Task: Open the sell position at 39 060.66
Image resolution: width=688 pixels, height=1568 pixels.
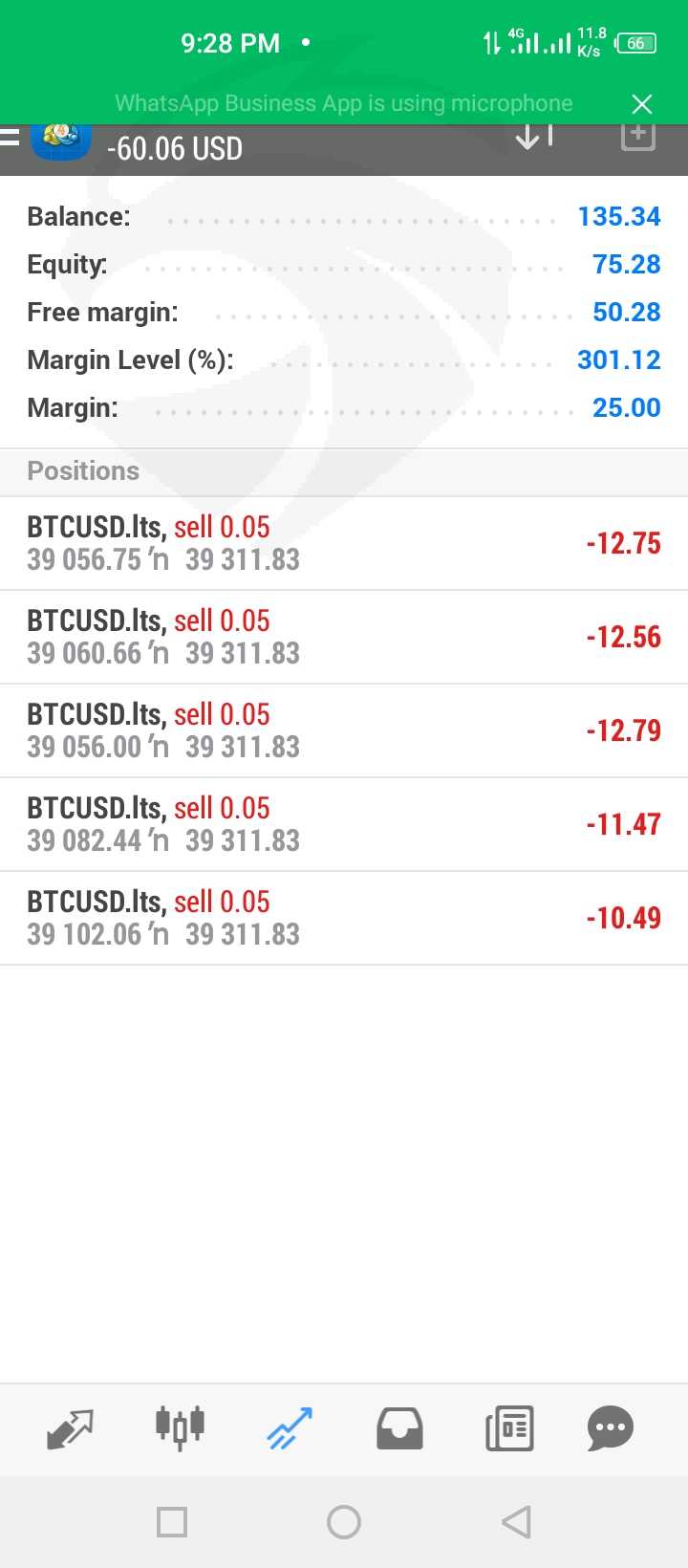Action: point(344,637)
